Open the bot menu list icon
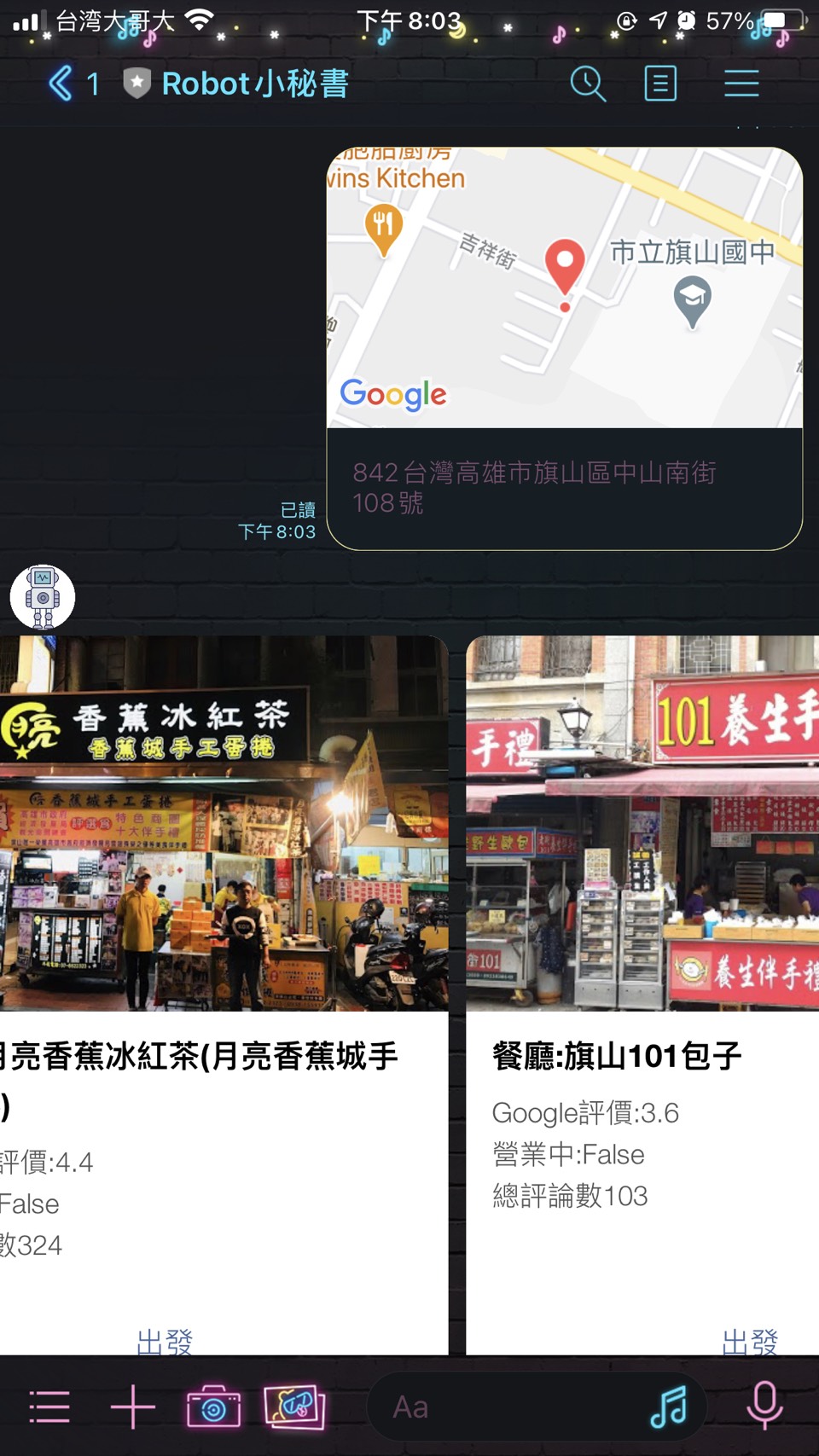Image resolution: width=819 pixels, height=1456 pixels. tap(49, 1407)
